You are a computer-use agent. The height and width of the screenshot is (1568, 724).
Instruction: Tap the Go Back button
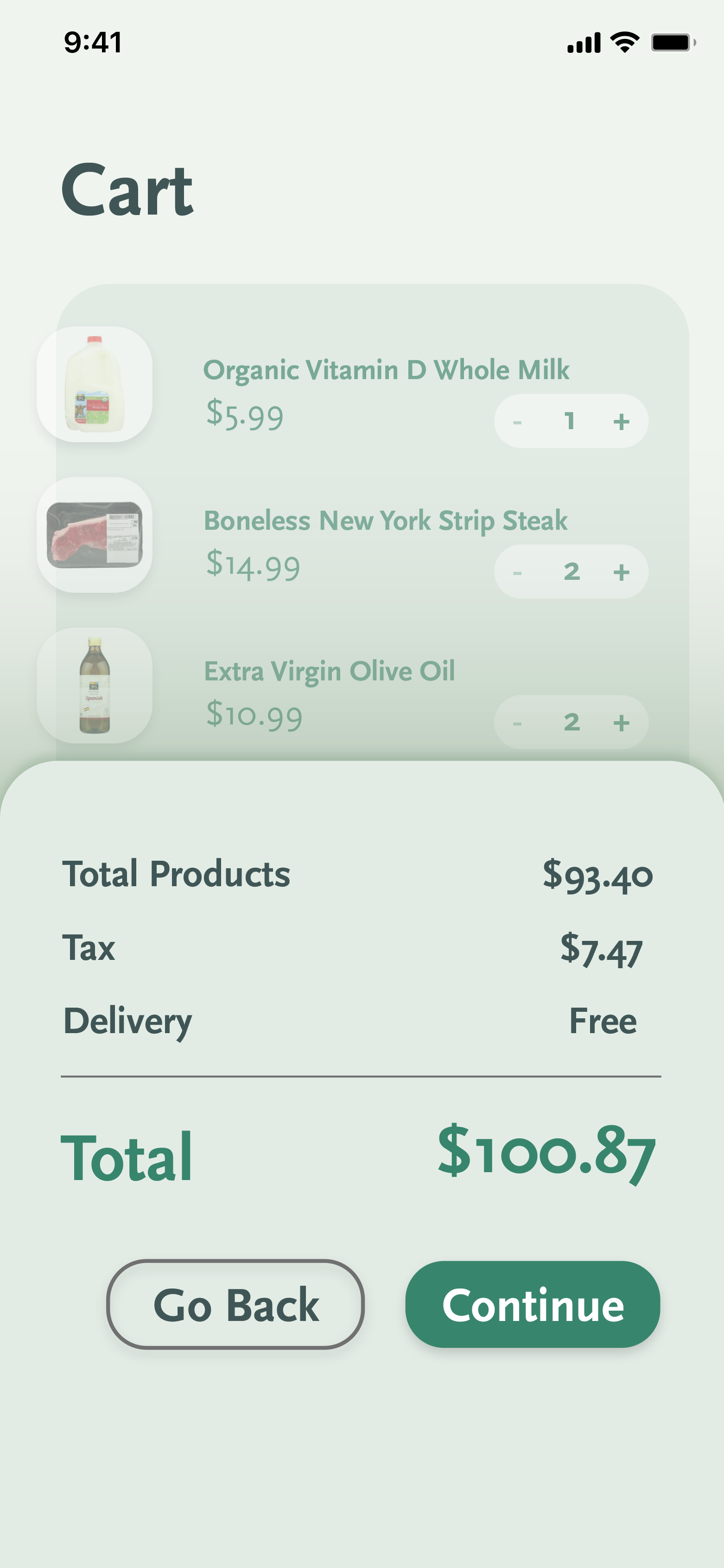235,1304
